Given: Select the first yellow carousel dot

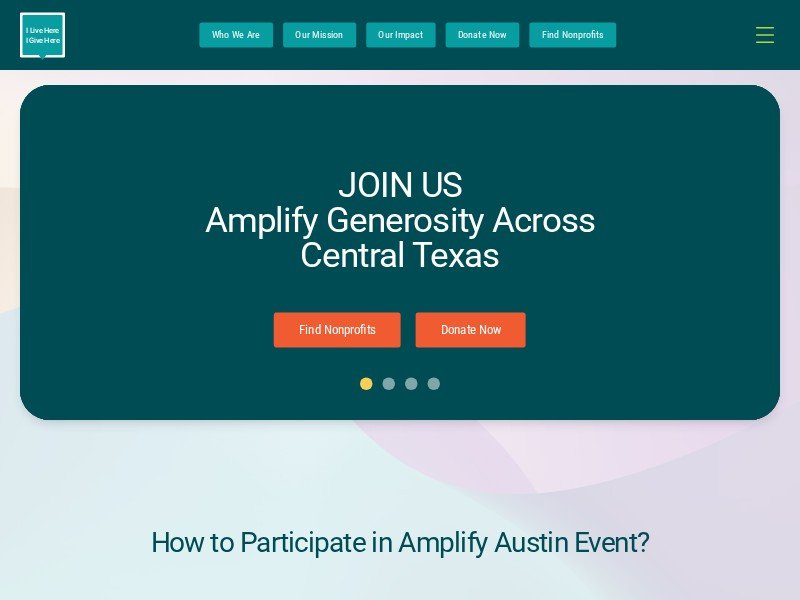Looking at the screenshot, I should coord(366,384).
